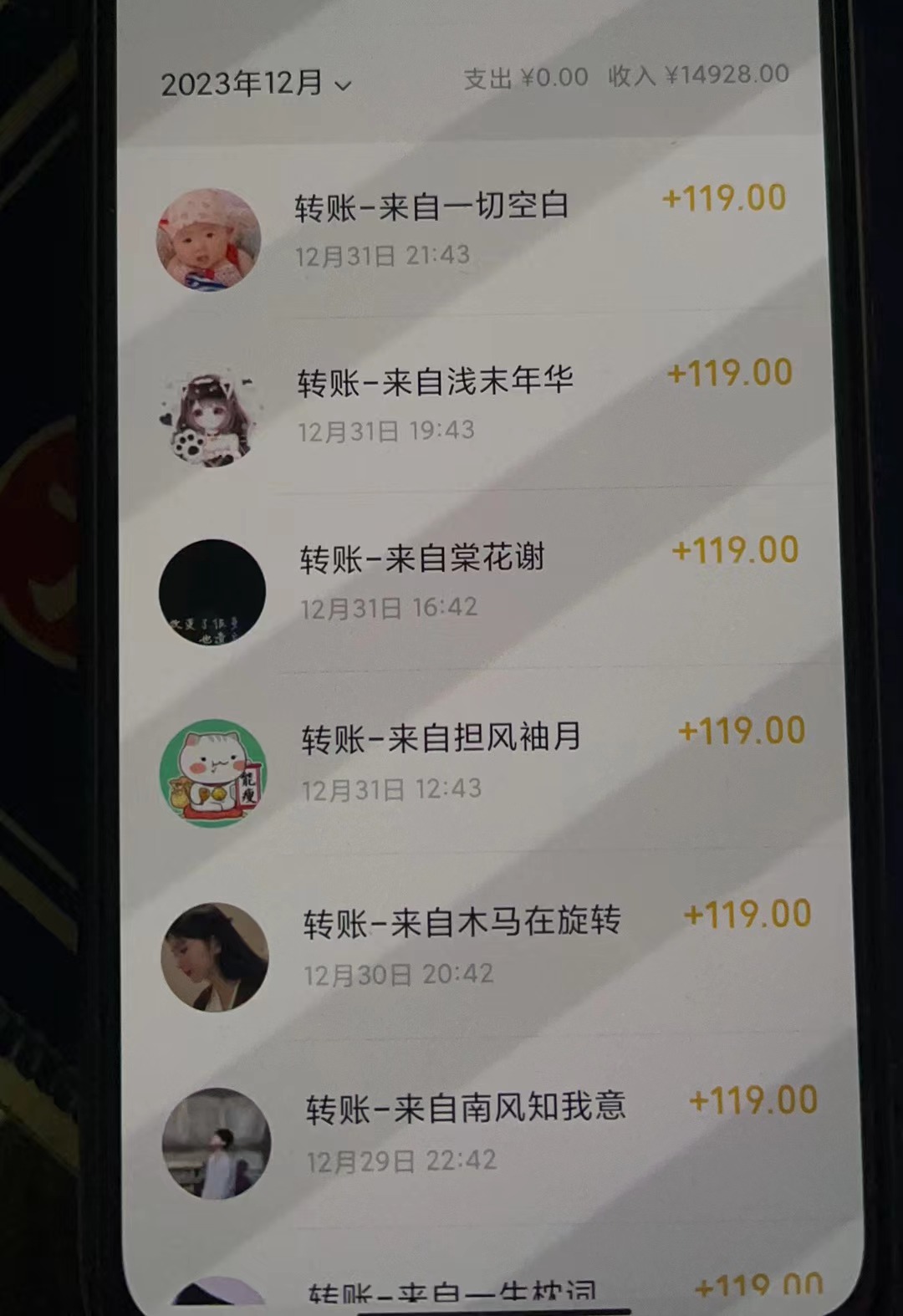View the transfer record from 棠花谢
The width and height of the screenshot is (903, 1316).
[422, 559]
